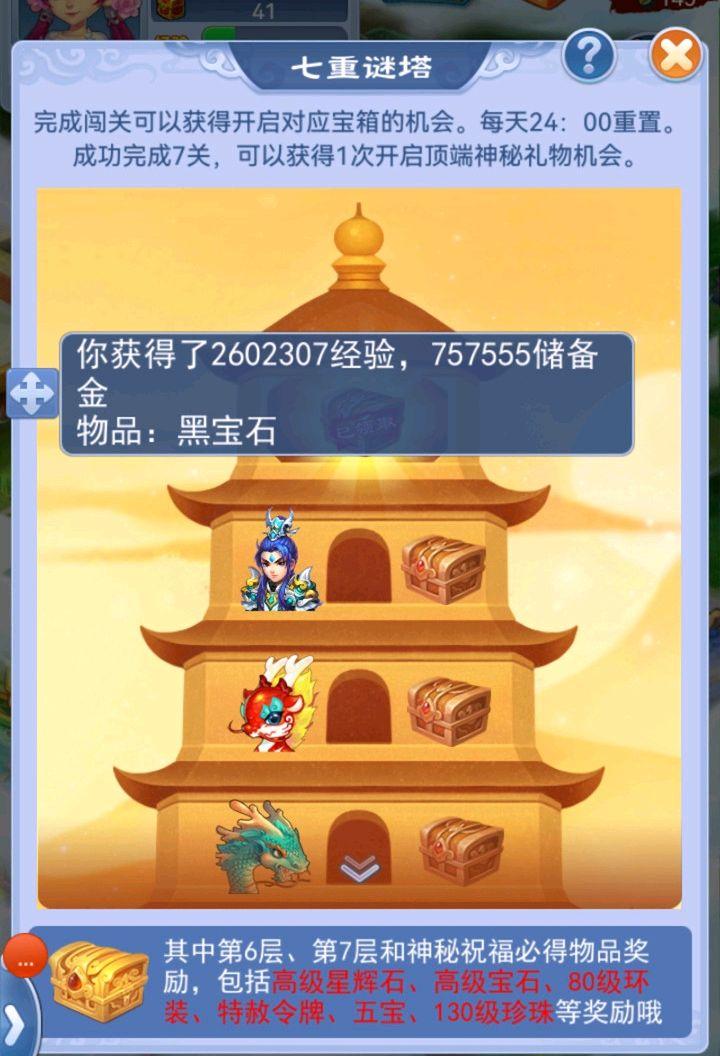Image resolution: width=720 pixels, height=1056 pixels.
Task: Tap the blue-haired warrior guardian
Action: click(x=280, y=564)
